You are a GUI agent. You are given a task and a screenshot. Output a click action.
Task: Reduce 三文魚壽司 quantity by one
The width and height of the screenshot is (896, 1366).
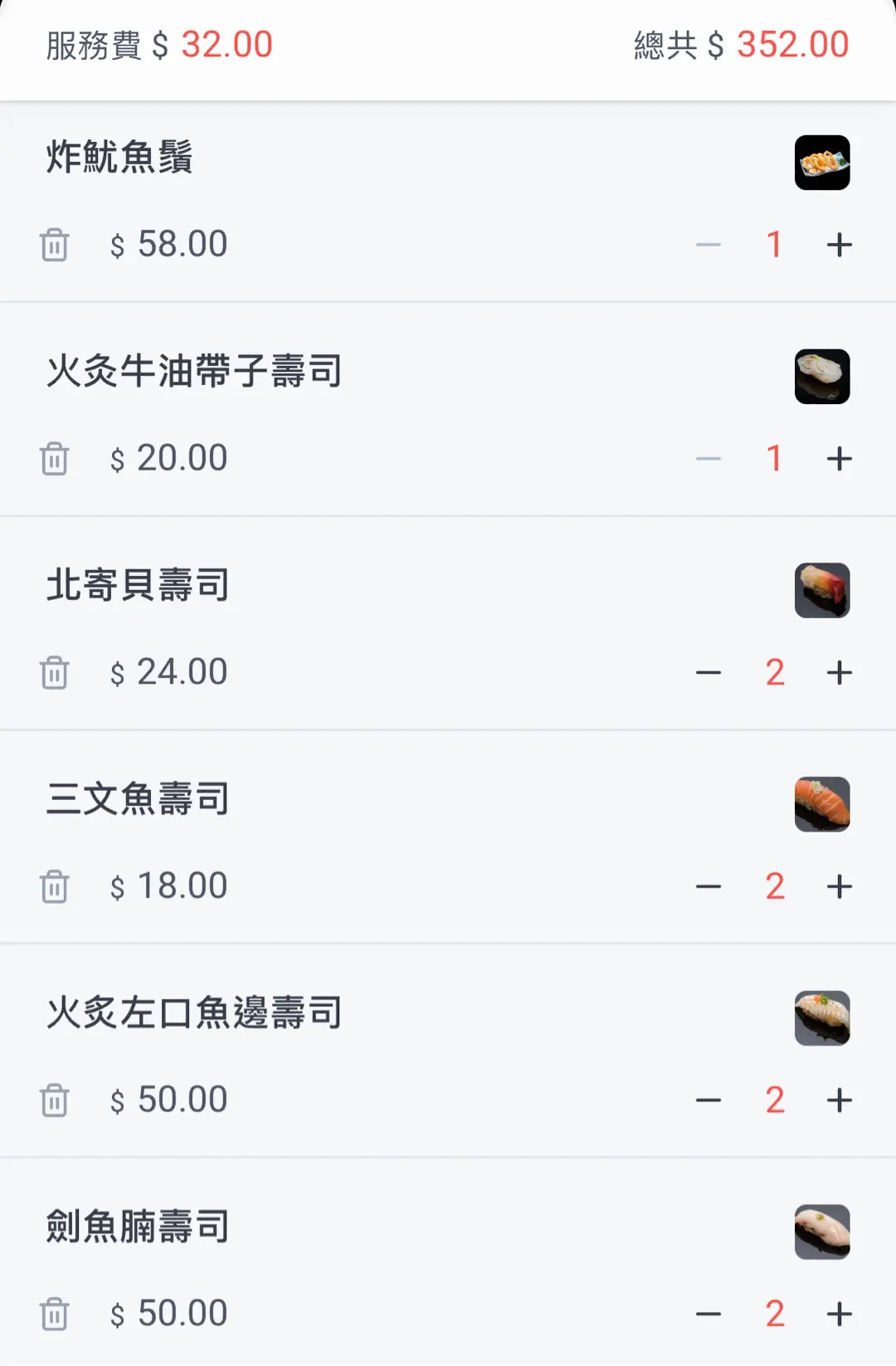point(708,887)
